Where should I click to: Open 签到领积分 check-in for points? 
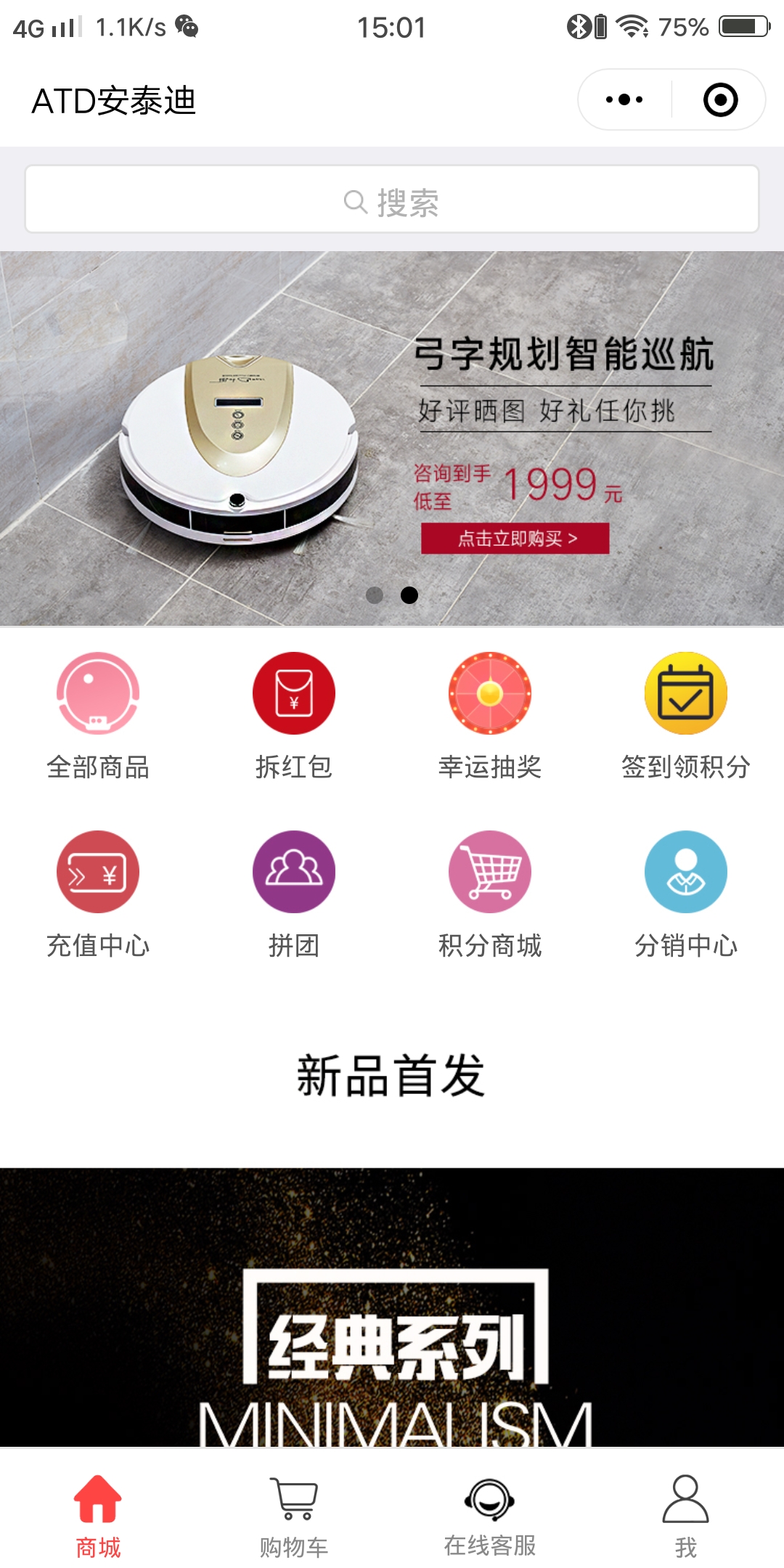686,715
